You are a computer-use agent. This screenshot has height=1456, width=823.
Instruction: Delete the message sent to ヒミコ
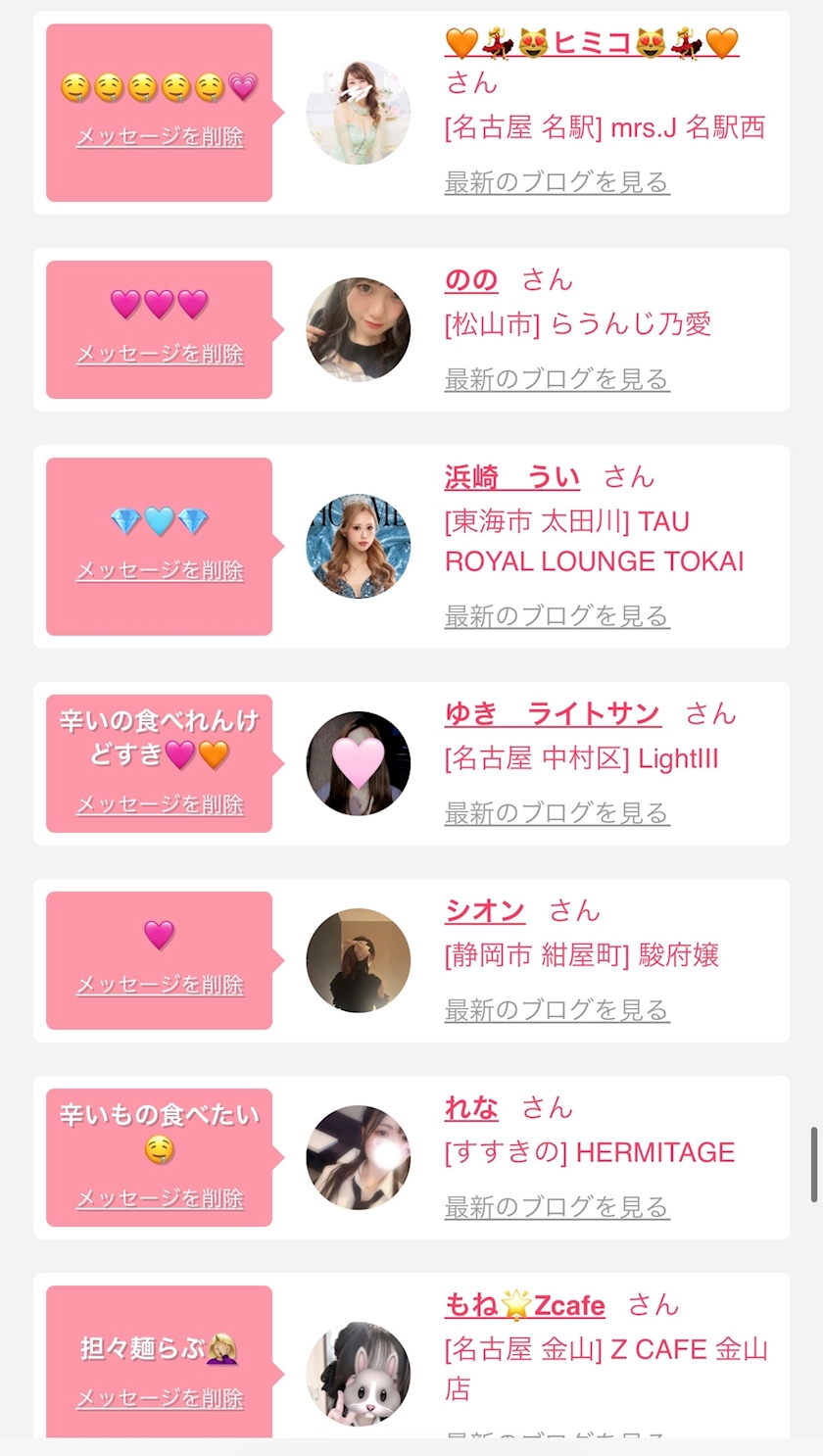pos(160,137)
